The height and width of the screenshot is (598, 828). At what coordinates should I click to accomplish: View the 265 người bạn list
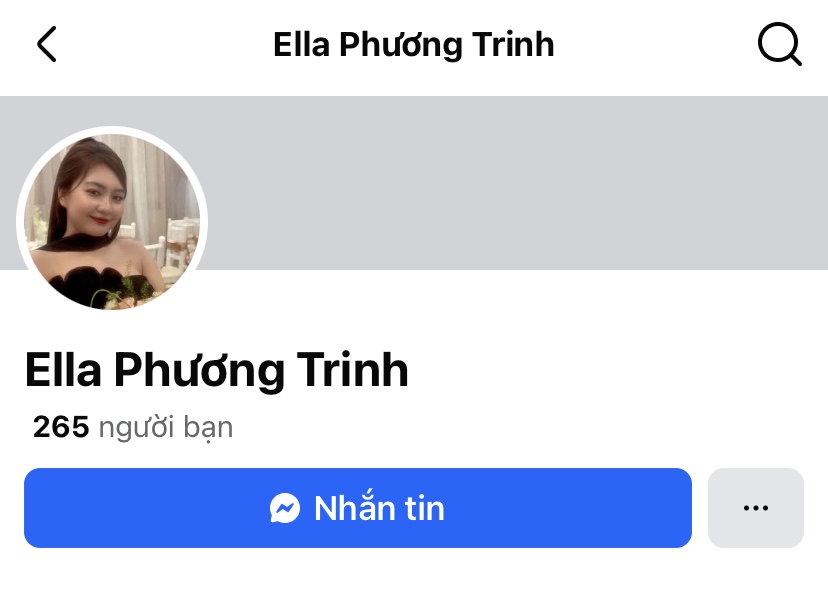coord(133,427)
